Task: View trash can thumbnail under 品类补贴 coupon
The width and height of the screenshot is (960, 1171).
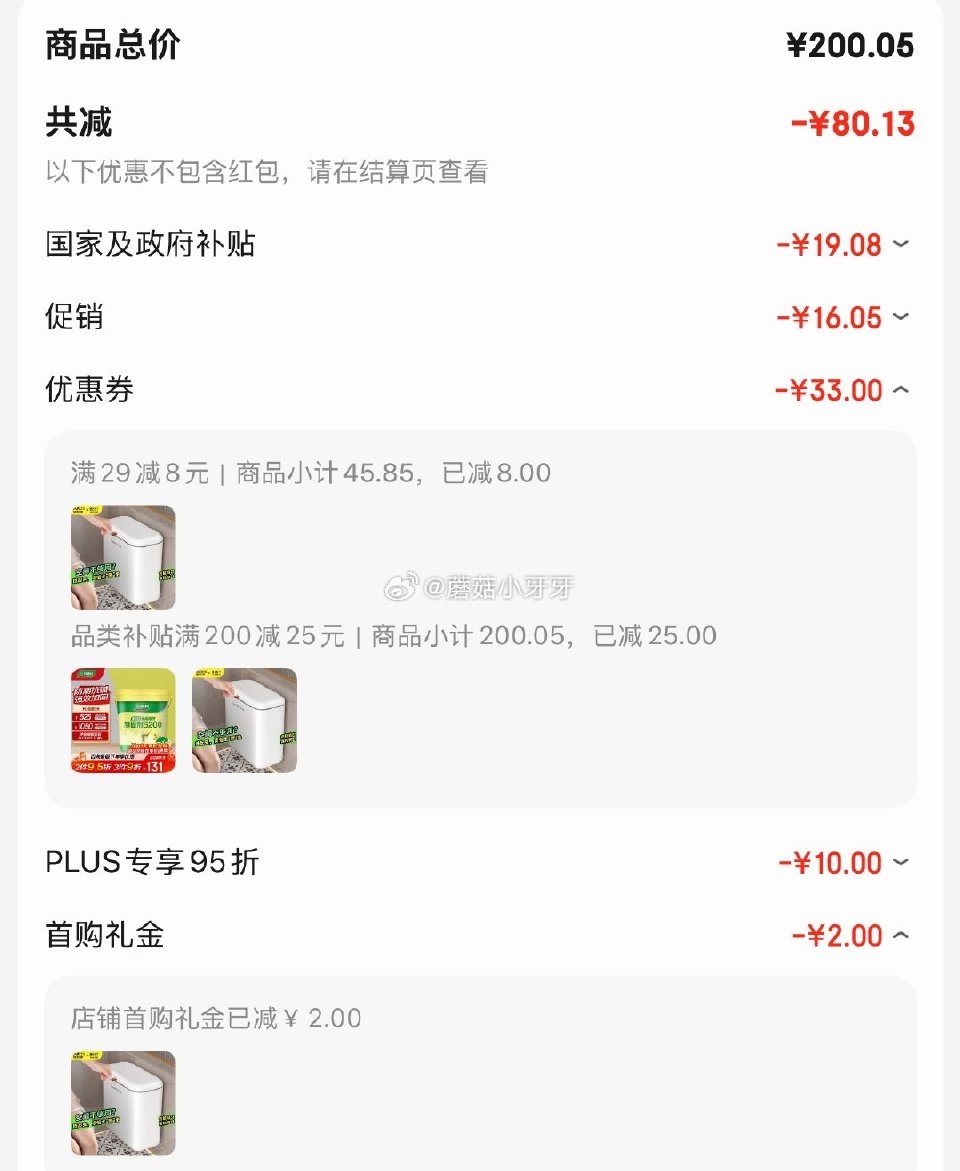Action: (245, 721)
